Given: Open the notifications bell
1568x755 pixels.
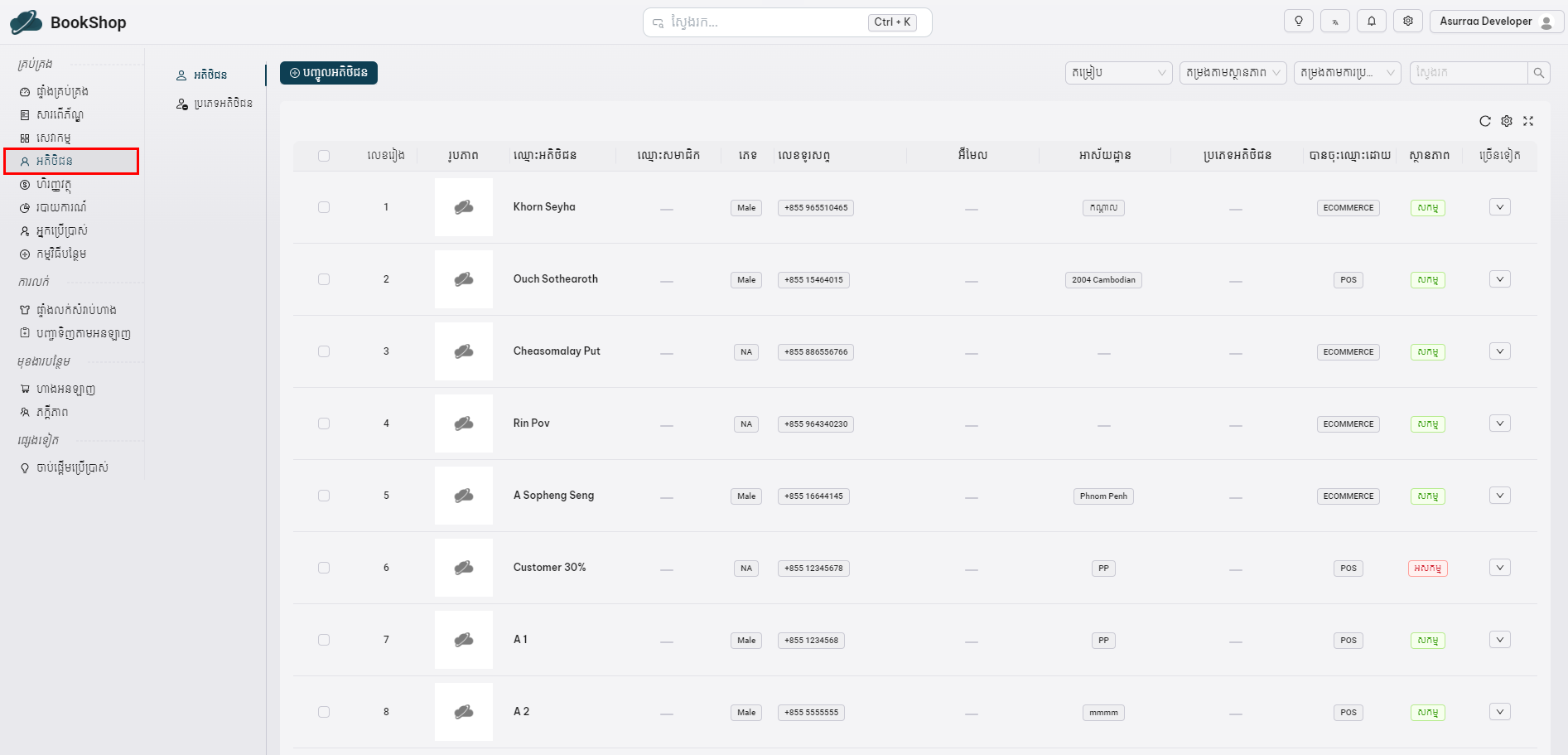Looking at the screenshot, I should pyautogui.click(x=1372, y=22).
